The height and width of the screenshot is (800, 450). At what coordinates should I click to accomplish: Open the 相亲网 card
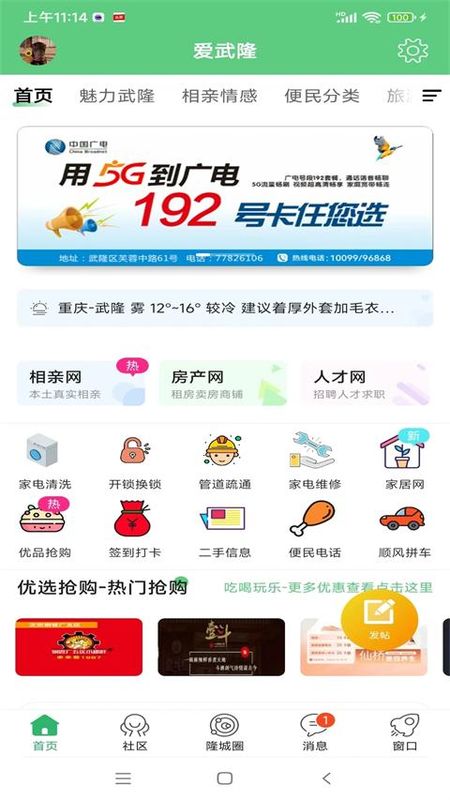click(x=82, y=384)
